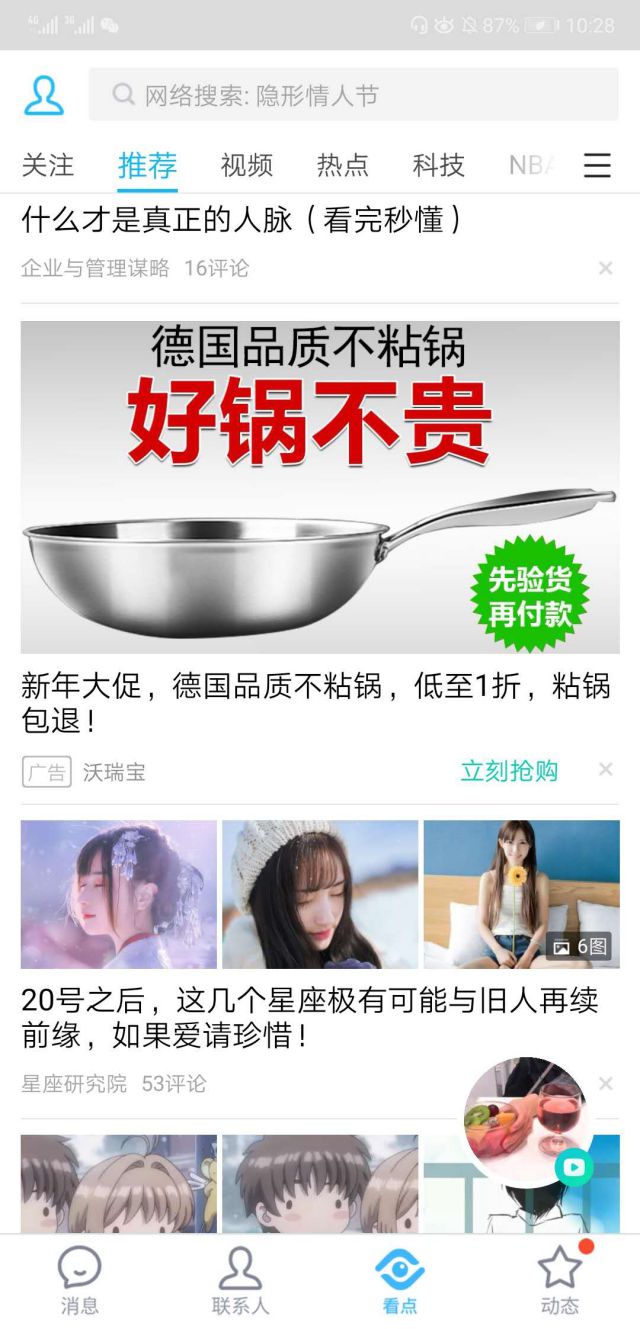Open the 星座 article about 旧人再续前缘
The height and width of the screenshot is (1329, 640).
click(x=310, y=1017)
